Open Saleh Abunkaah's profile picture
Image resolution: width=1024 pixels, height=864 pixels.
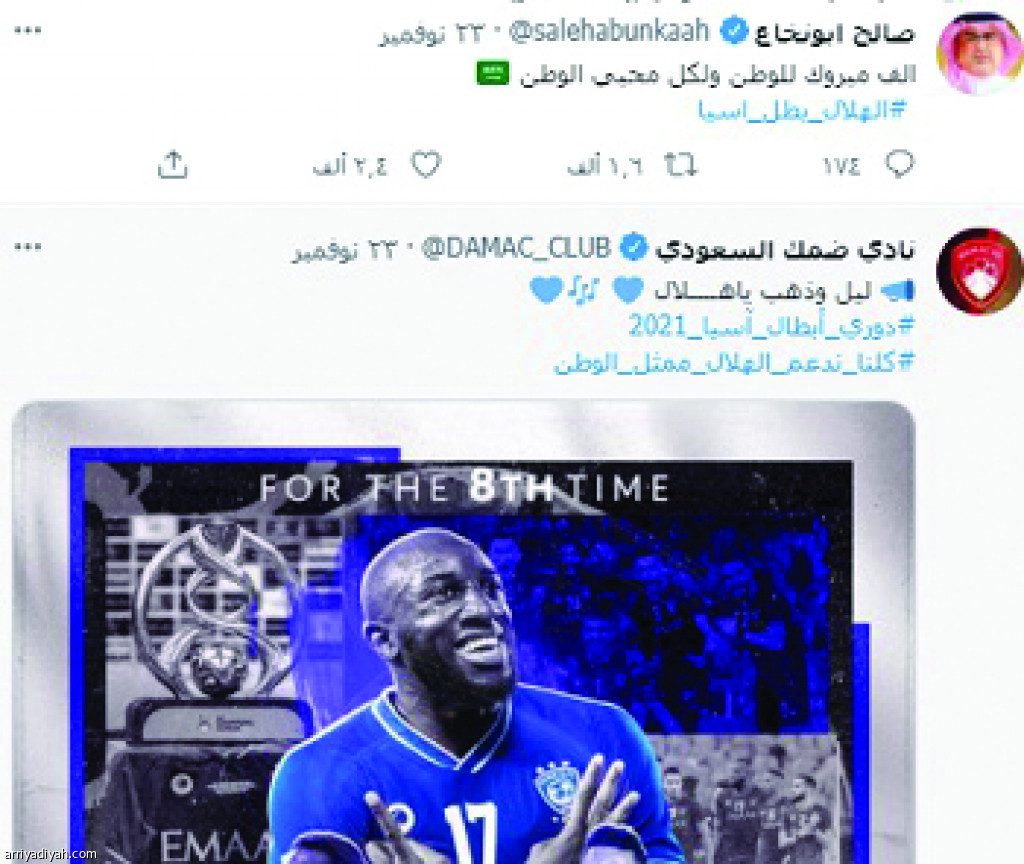(978, 52)
